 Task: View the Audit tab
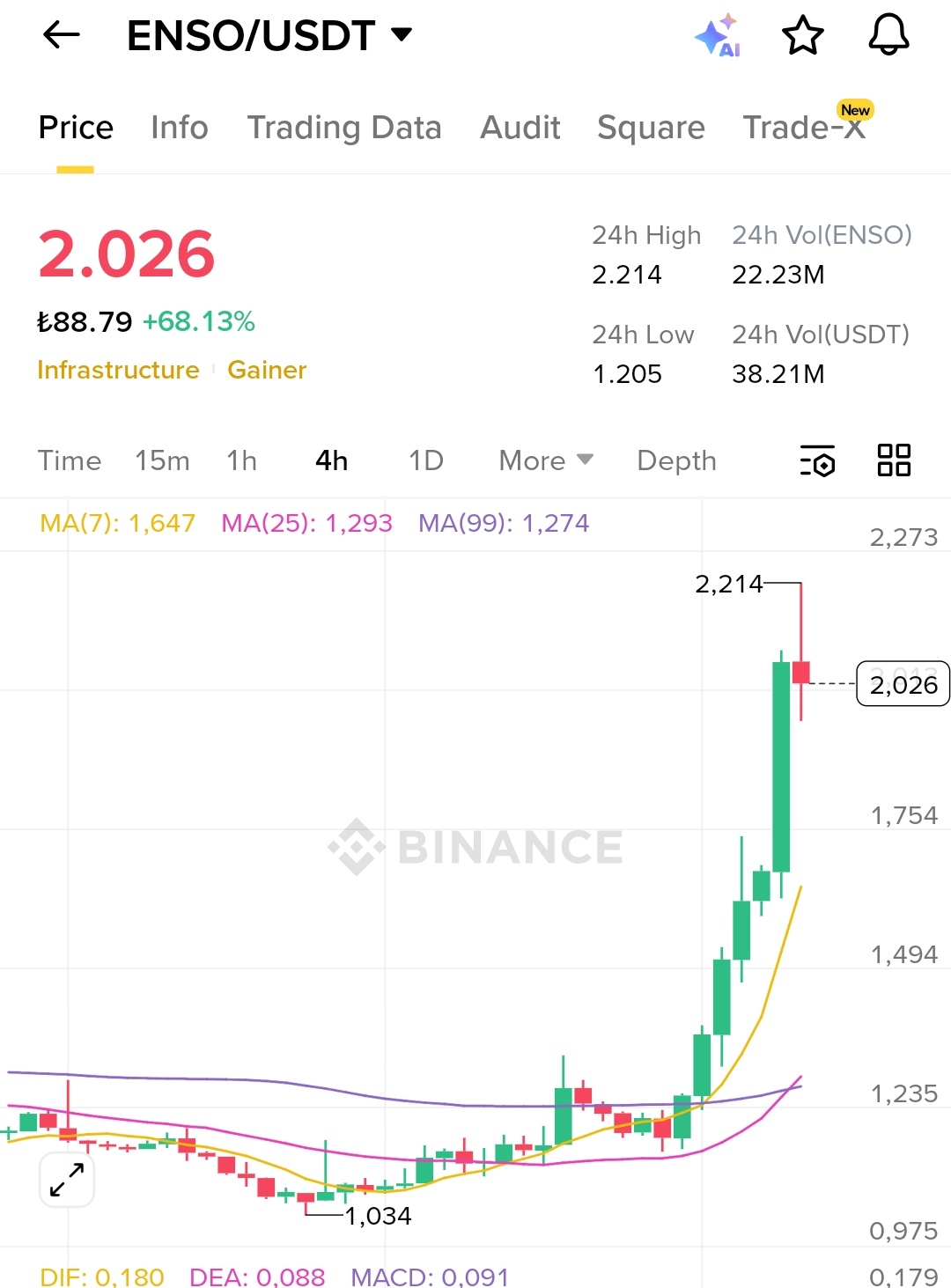(520, 128)
